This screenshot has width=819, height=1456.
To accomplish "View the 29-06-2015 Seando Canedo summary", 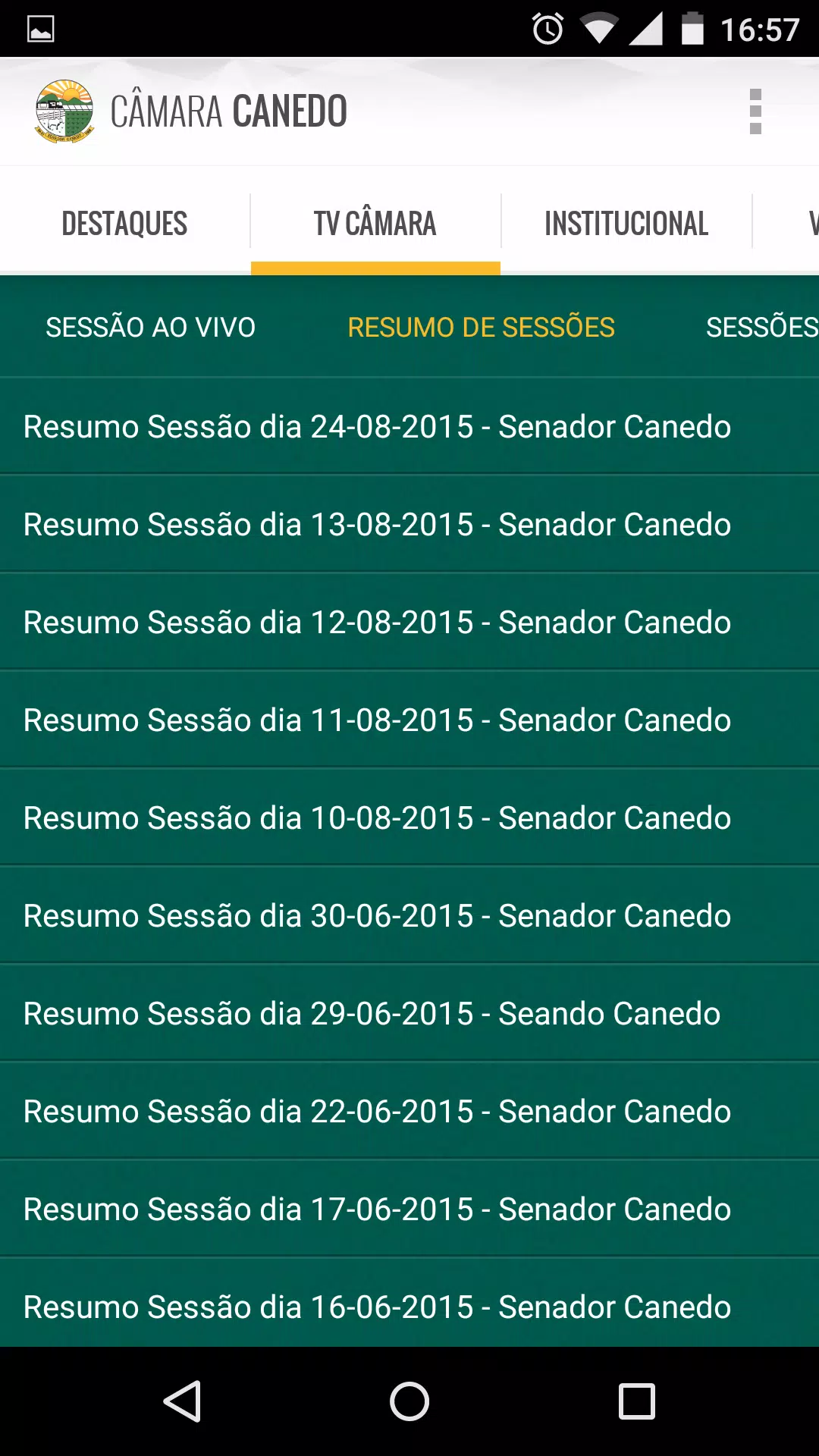I will (409, 1013).
